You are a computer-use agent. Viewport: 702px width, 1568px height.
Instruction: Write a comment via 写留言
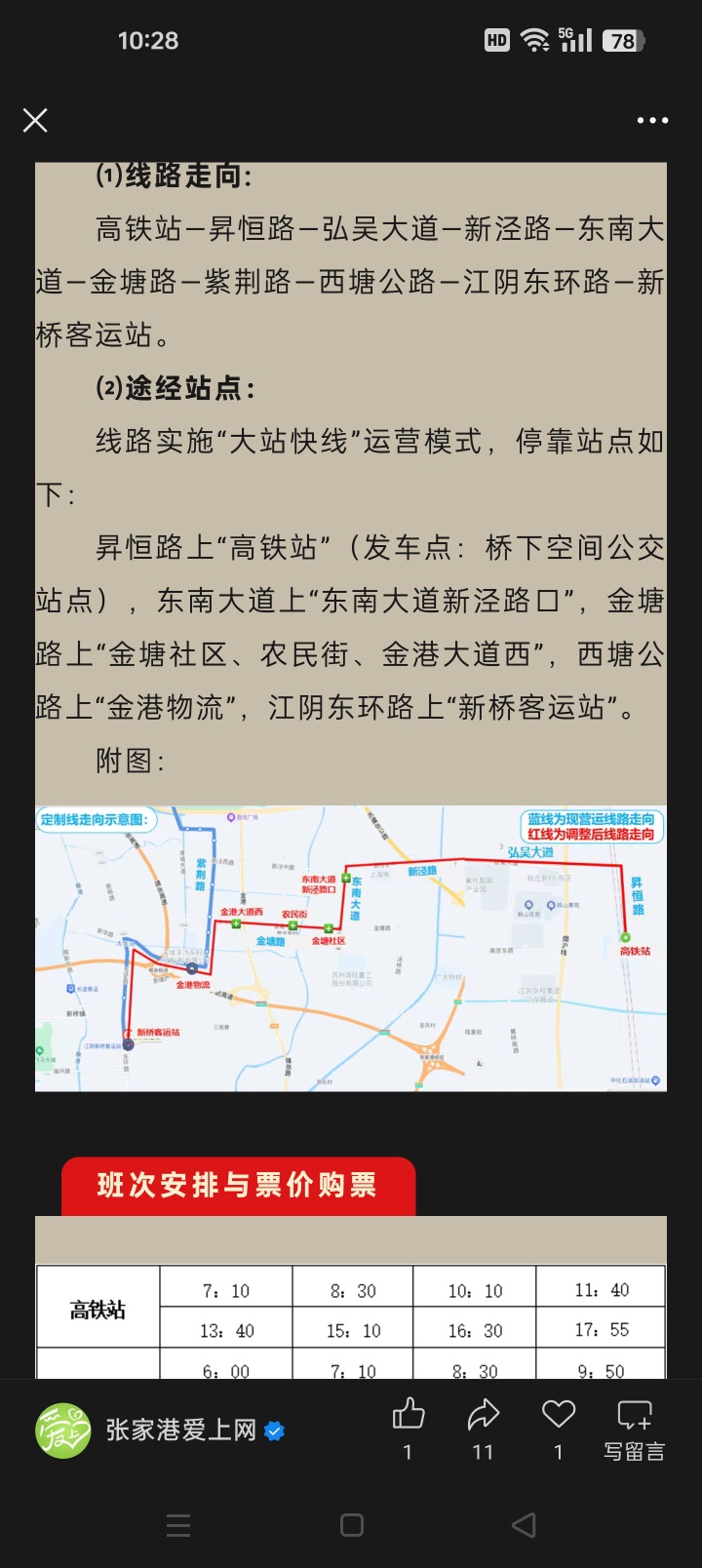(x=634, y=1429)
